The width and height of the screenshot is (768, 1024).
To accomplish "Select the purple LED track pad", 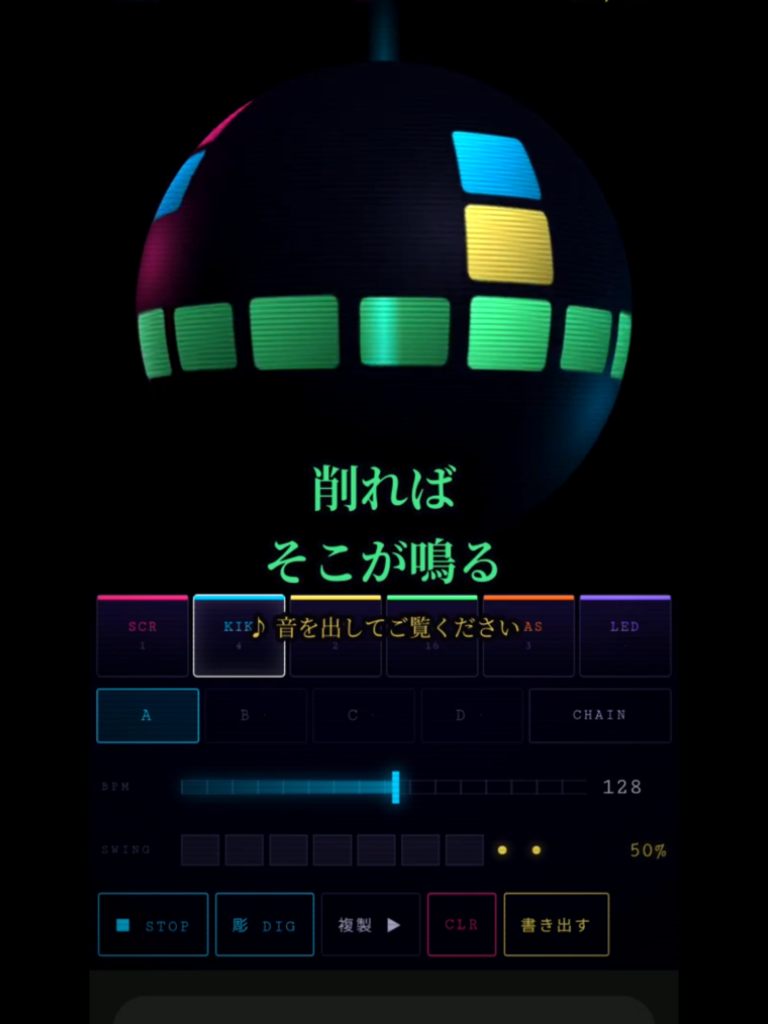I will [x=625, y=636].
